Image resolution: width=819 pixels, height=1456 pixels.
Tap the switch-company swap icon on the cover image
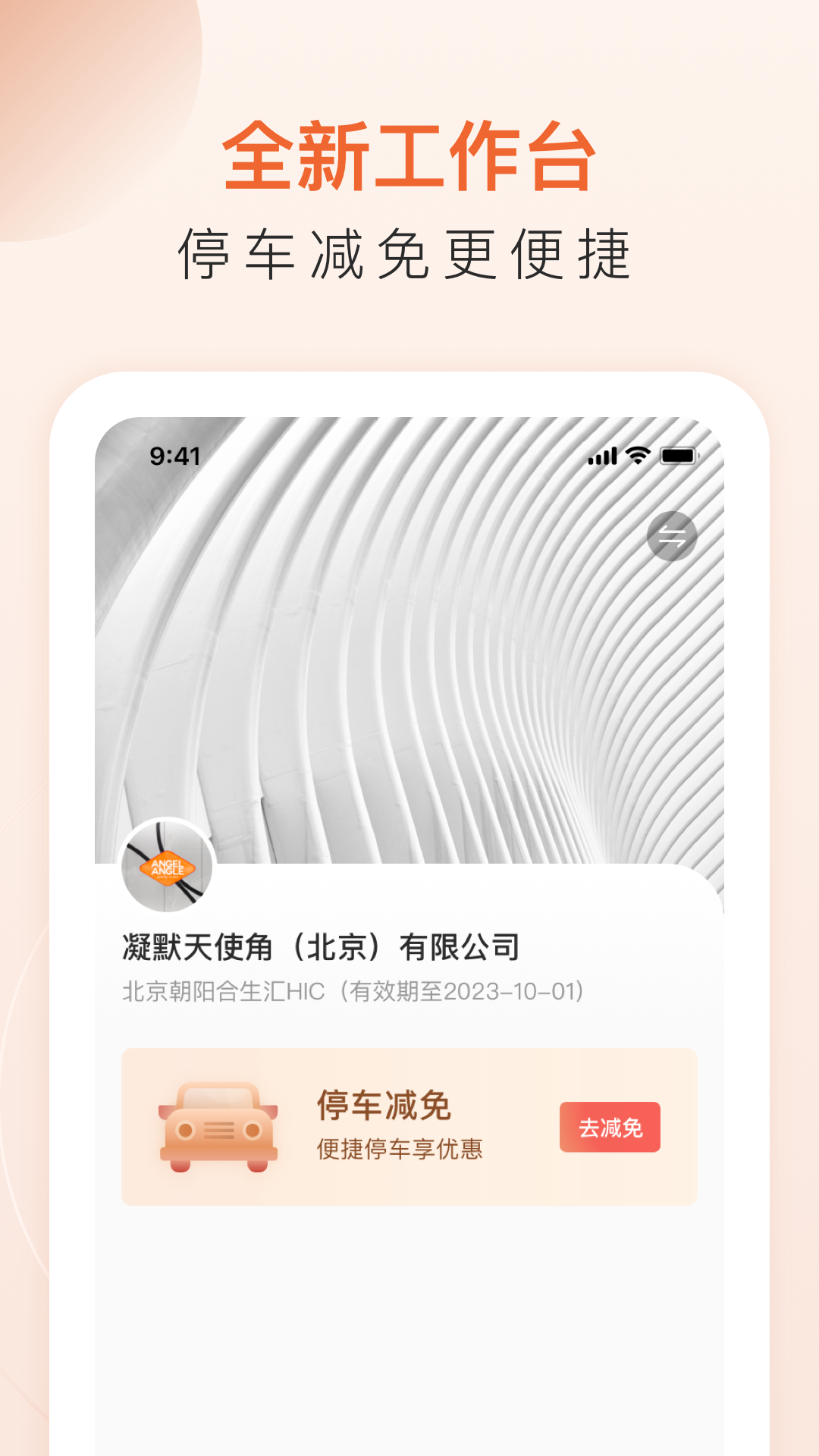tap(673, 536)
